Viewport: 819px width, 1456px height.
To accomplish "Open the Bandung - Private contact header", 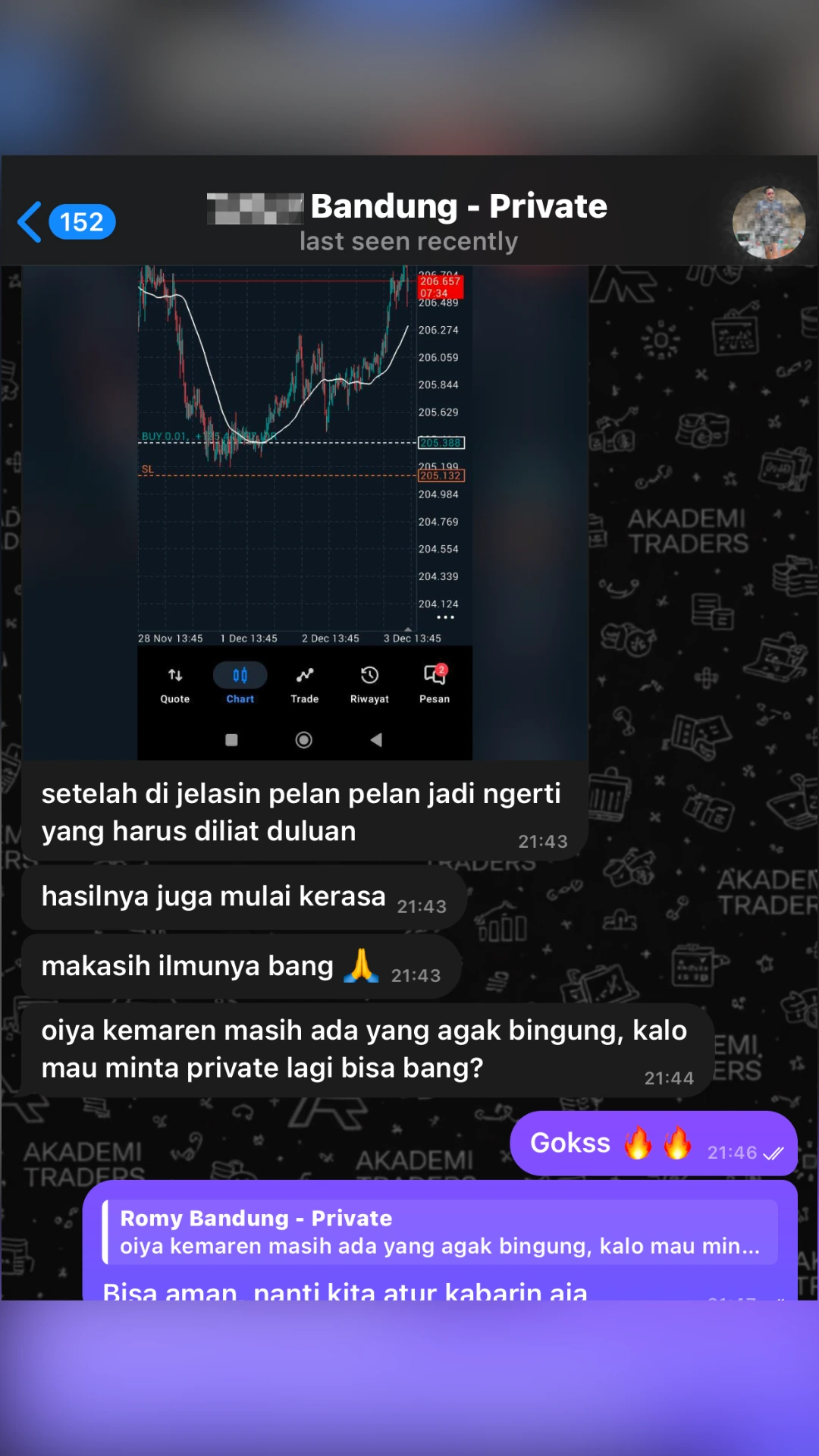I will (409, 221).
